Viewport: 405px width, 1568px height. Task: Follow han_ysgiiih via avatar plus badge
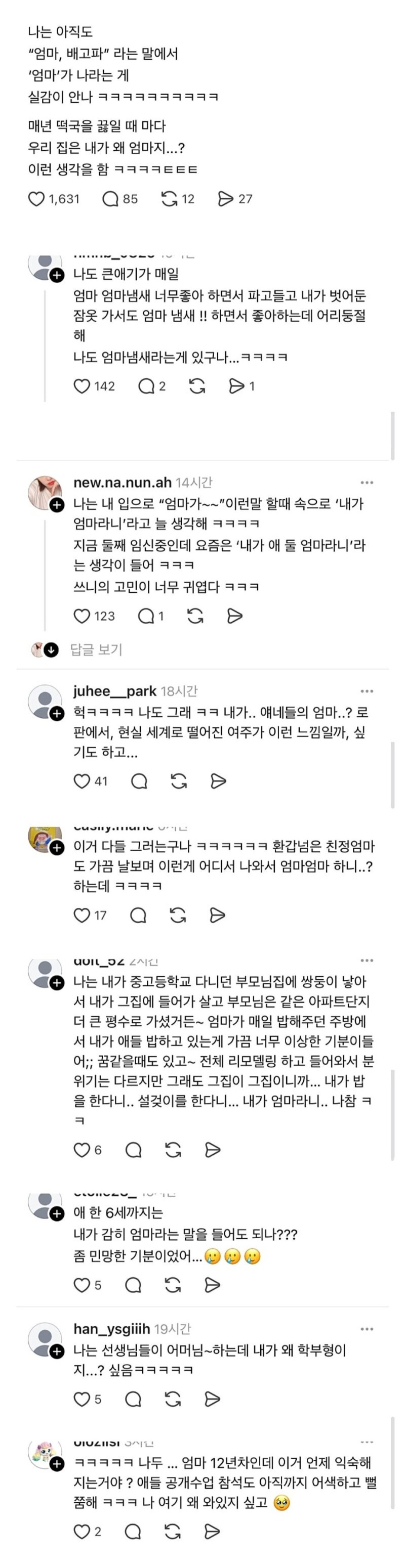coord(57,1352)
